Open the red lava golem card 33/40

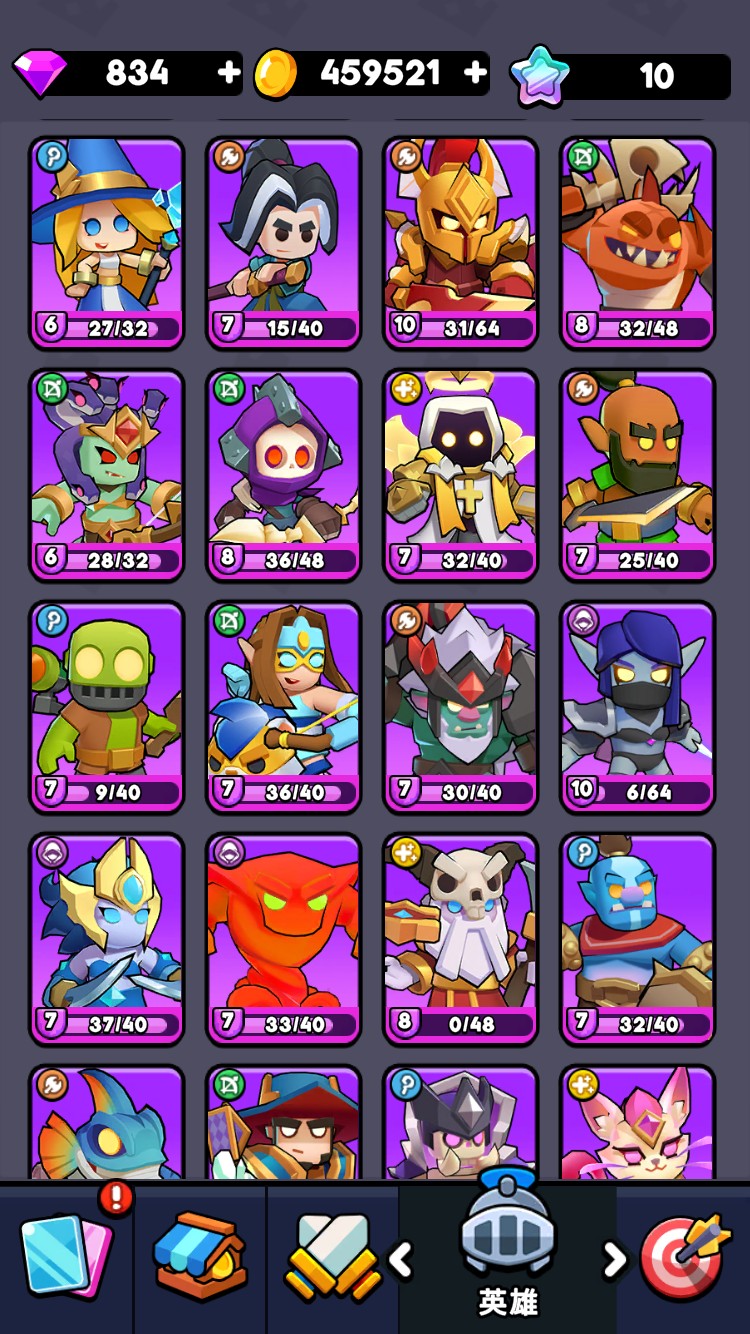(x=284, y=937)
